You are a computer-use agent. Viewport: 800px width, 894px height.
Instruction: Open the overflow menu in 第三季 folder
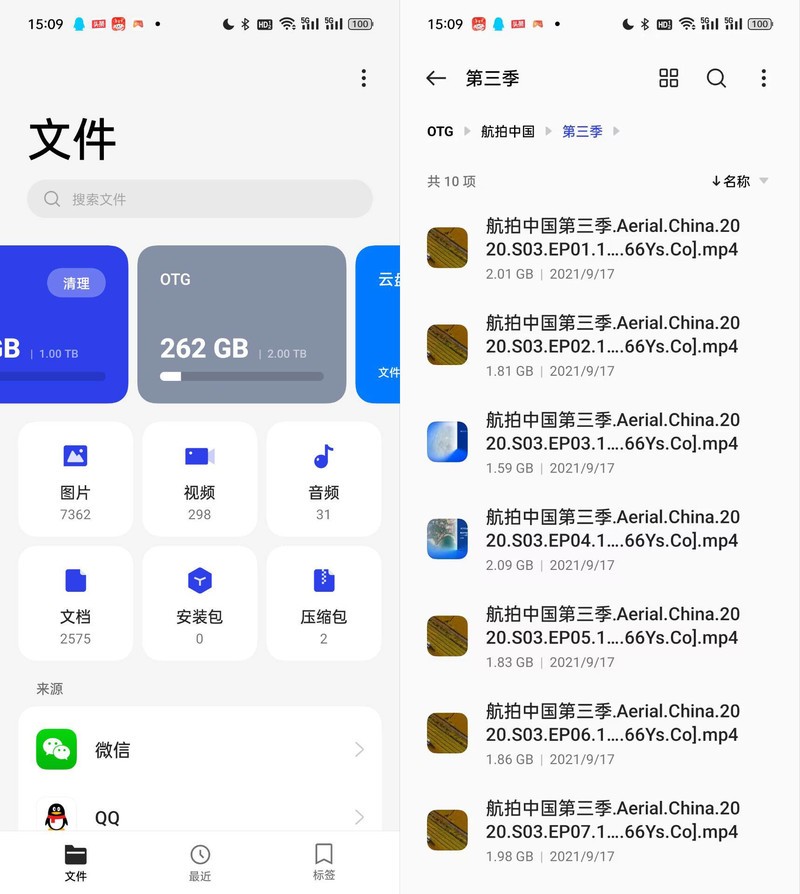(764, 78)
